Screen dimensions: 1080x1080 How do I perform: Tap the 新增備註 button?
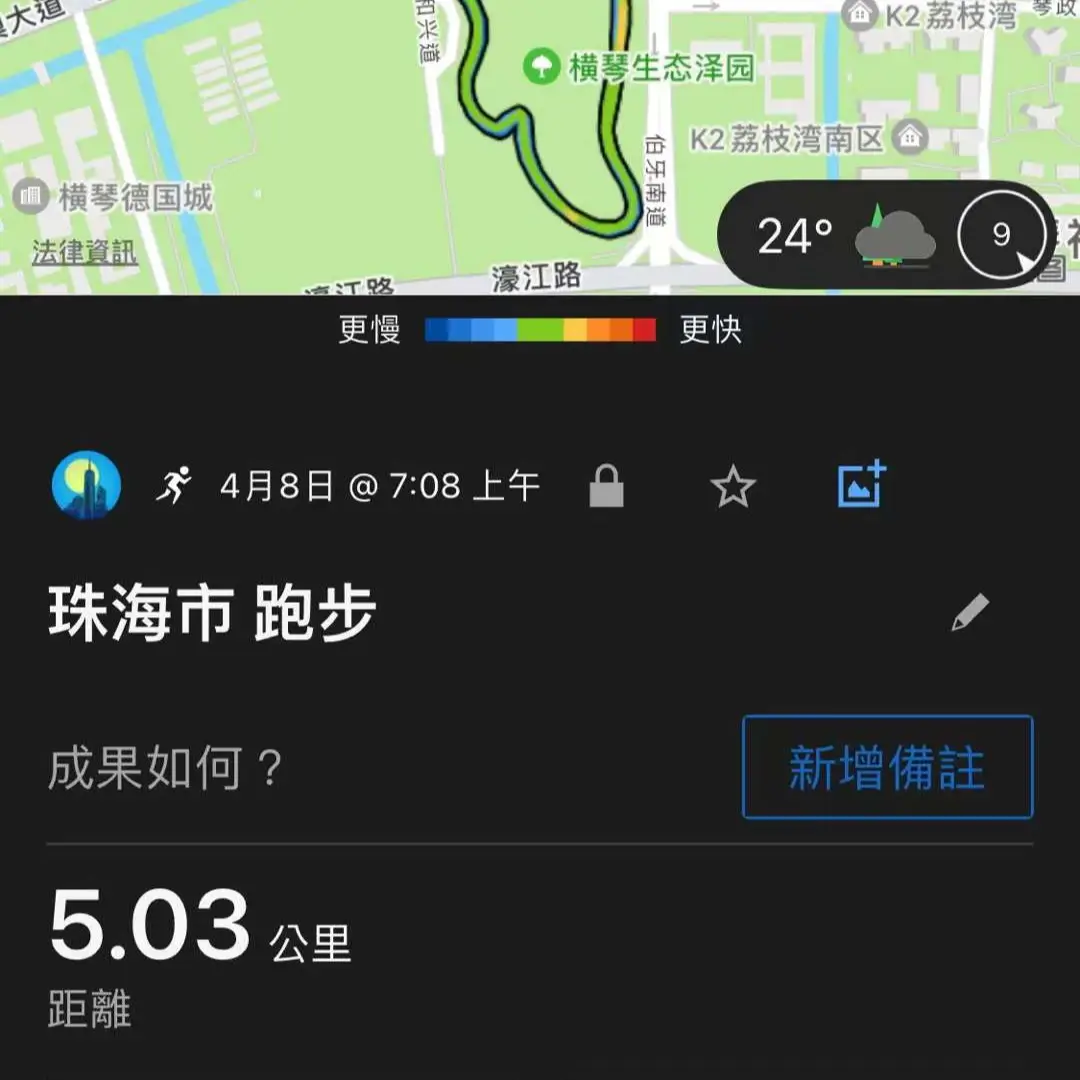(x=887, y=767)
